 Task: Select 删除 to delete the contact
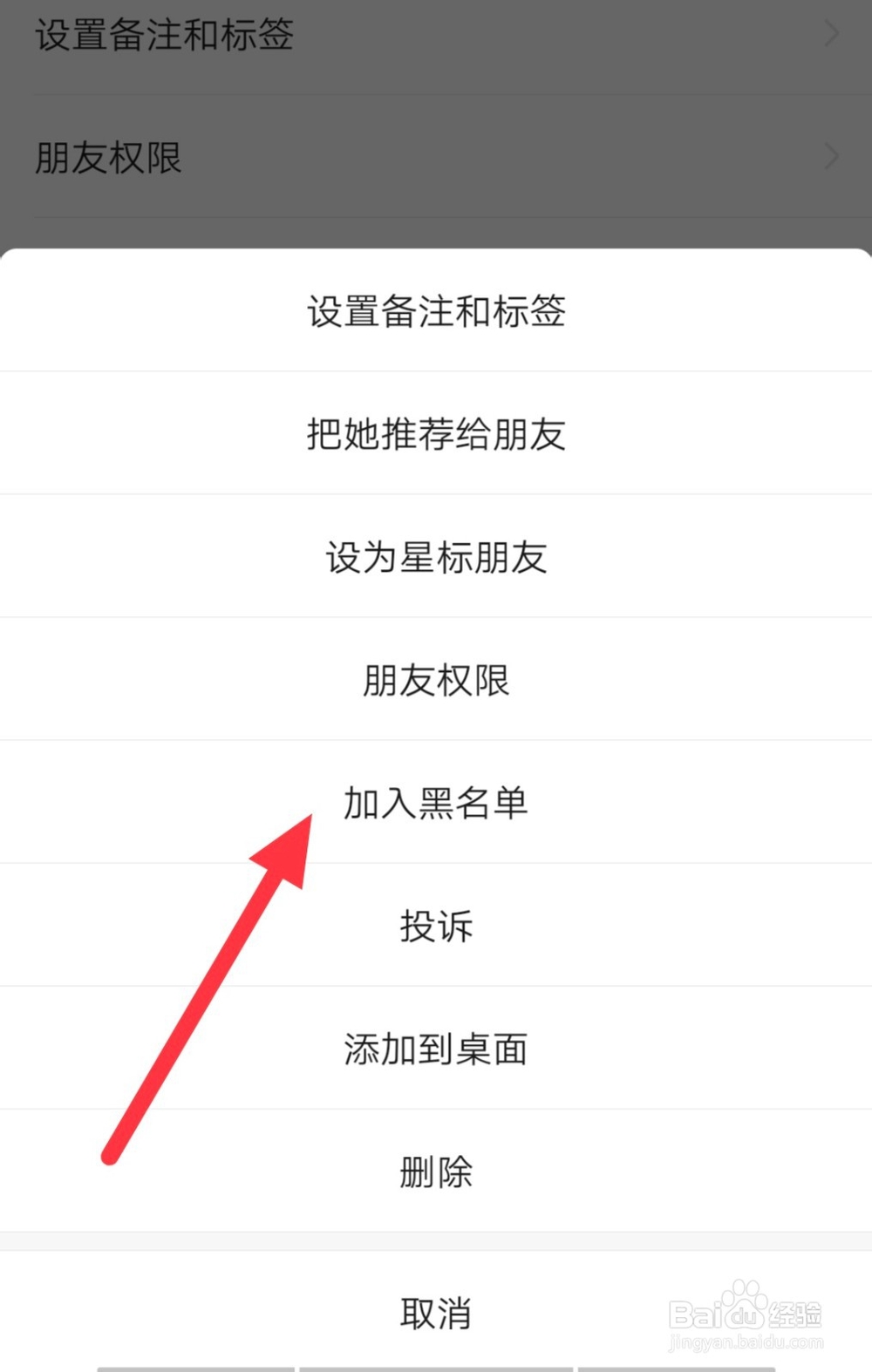click(436, 1172)
